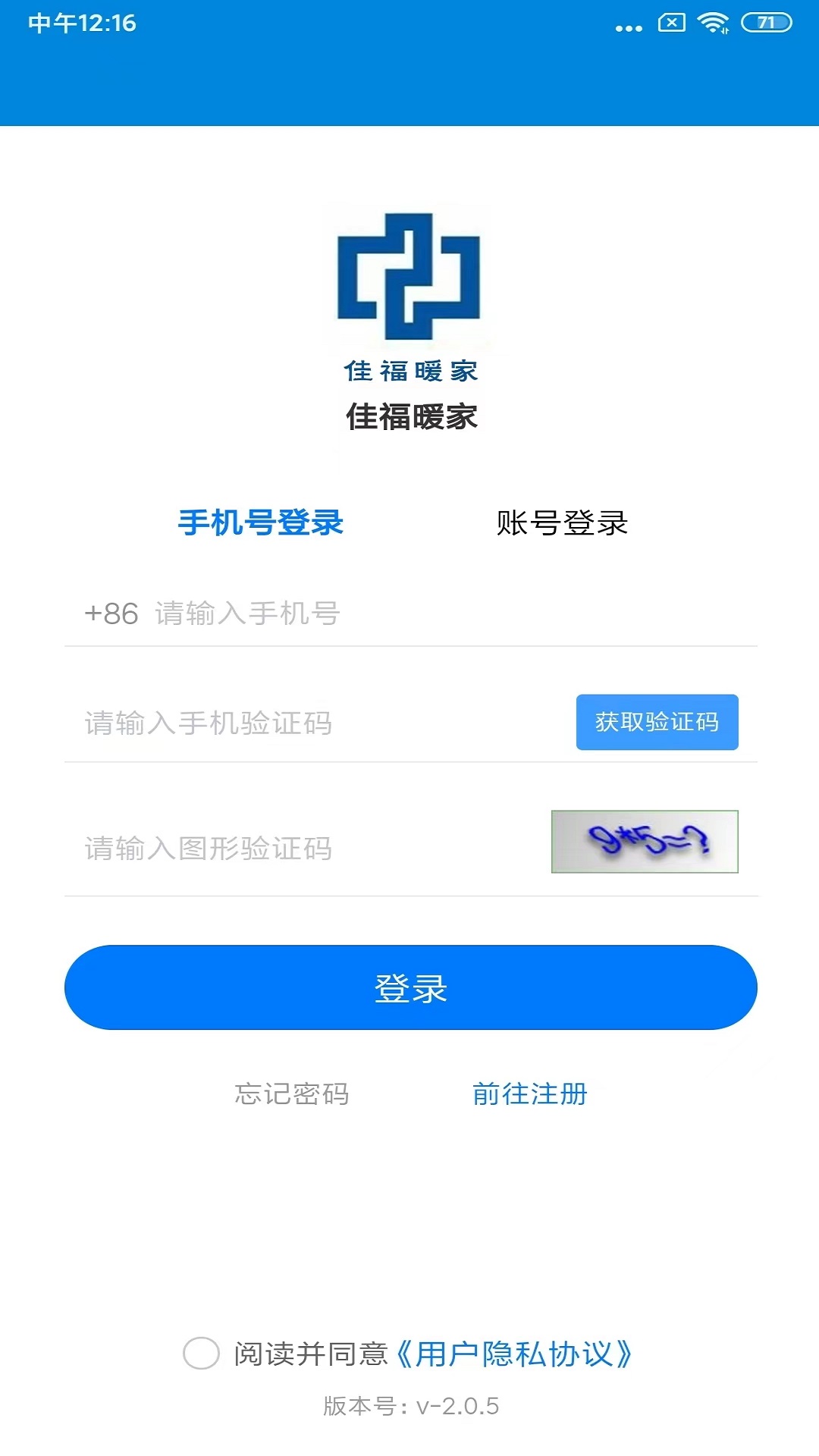Tap the SIM card icon in status bar

click(x=670, y=23)
